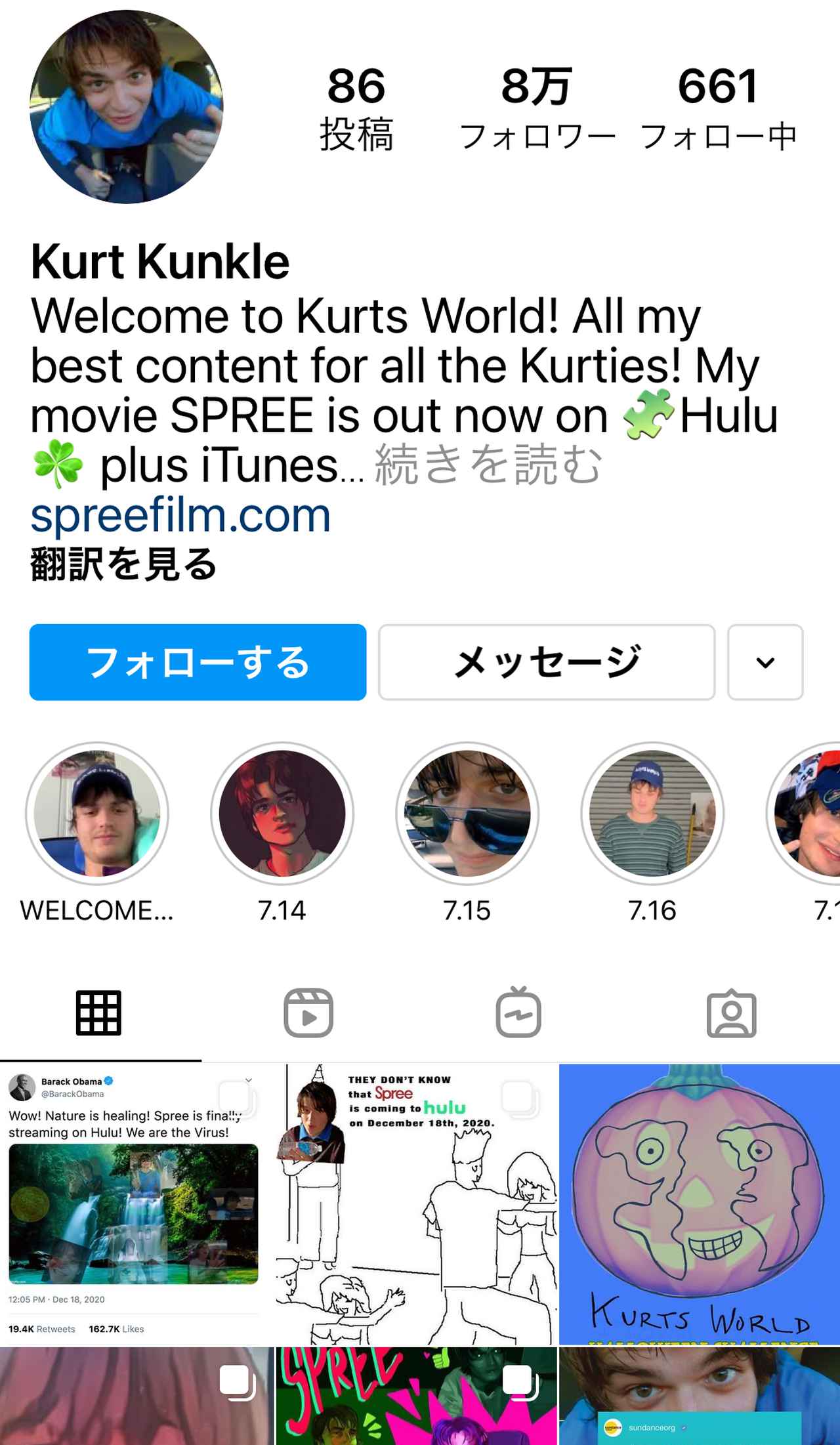Switch to the IGTV tab

518,1013
